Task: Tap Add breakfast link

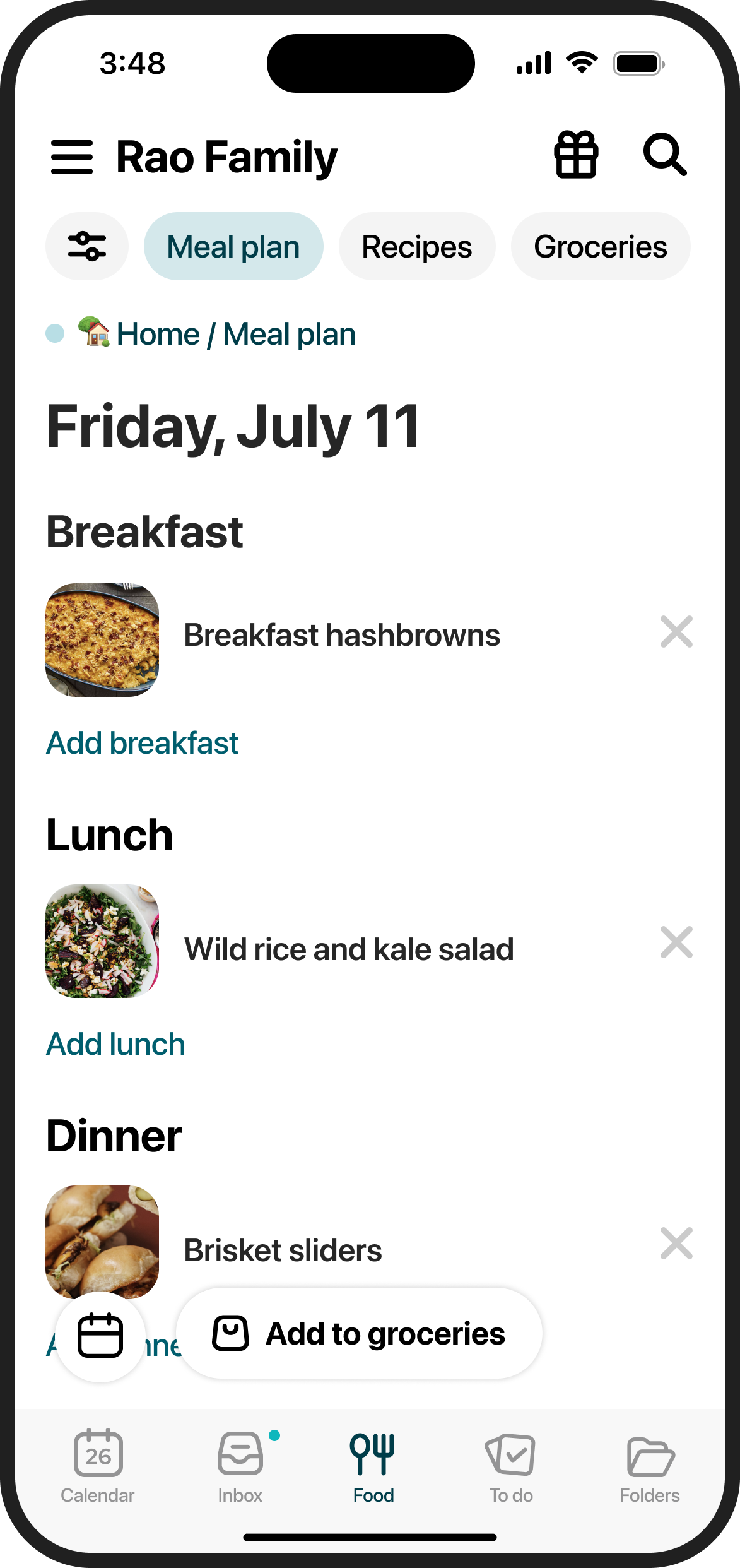Action: [141, 742]
